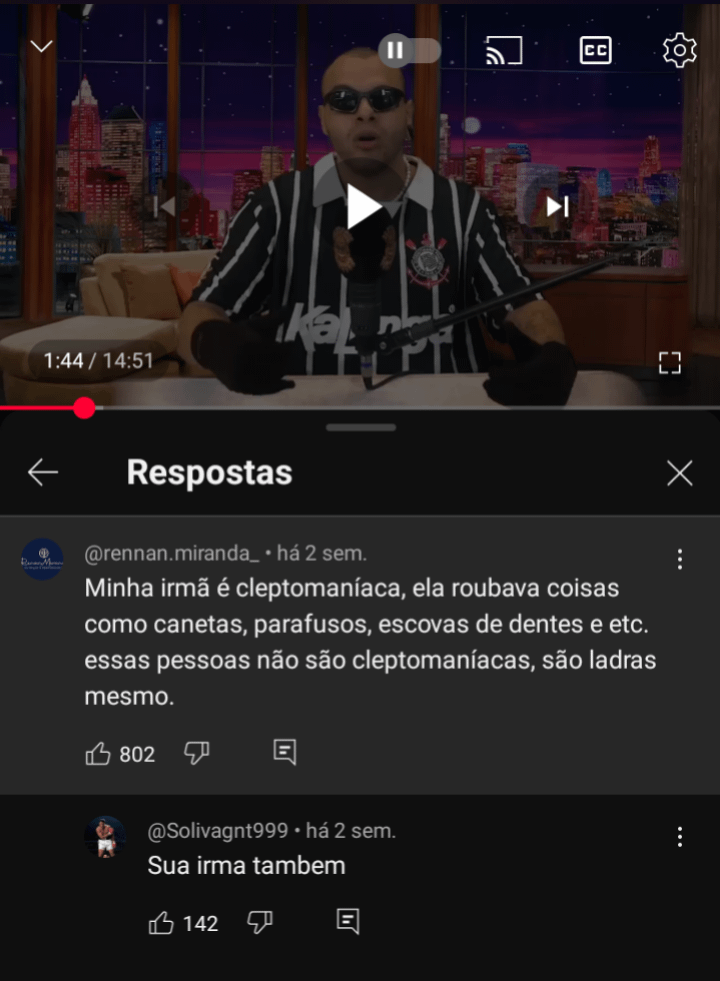Play the paused video
This screenshot has width=720, height=981.
(362, 207)
